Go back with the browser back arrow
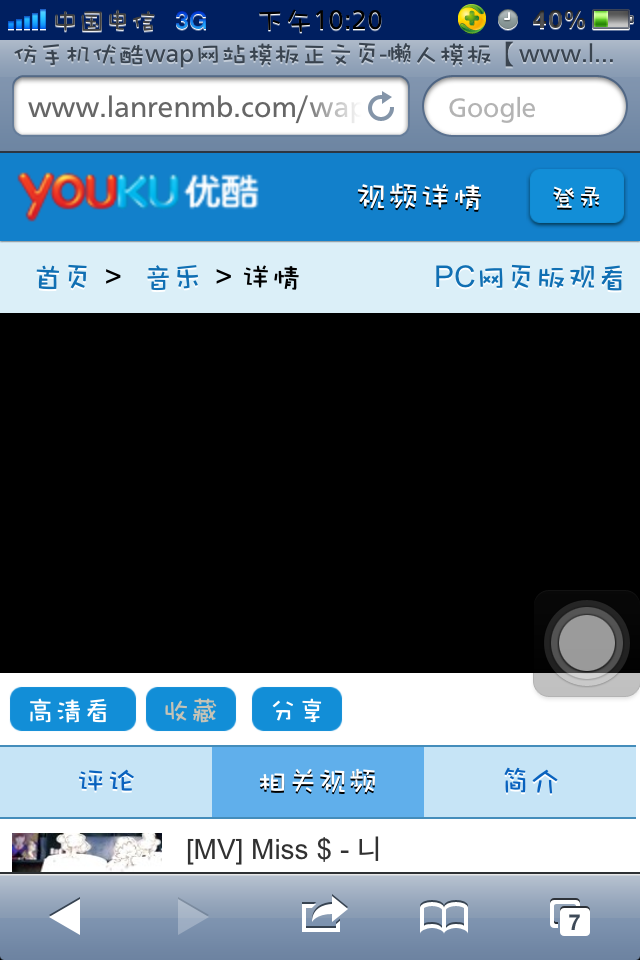The height and width of the screenshot is (960, 640). pos(64,916)
